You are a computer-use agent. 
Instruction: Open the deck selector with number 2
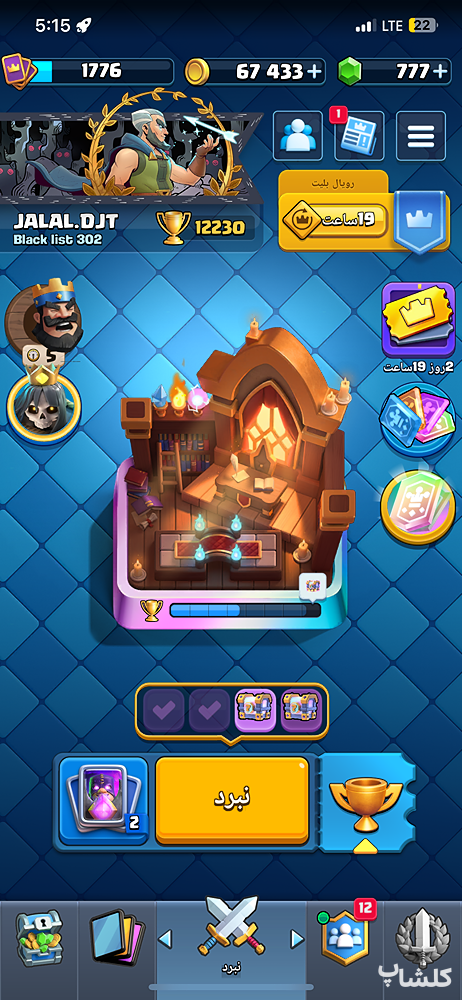click(103, 800)
